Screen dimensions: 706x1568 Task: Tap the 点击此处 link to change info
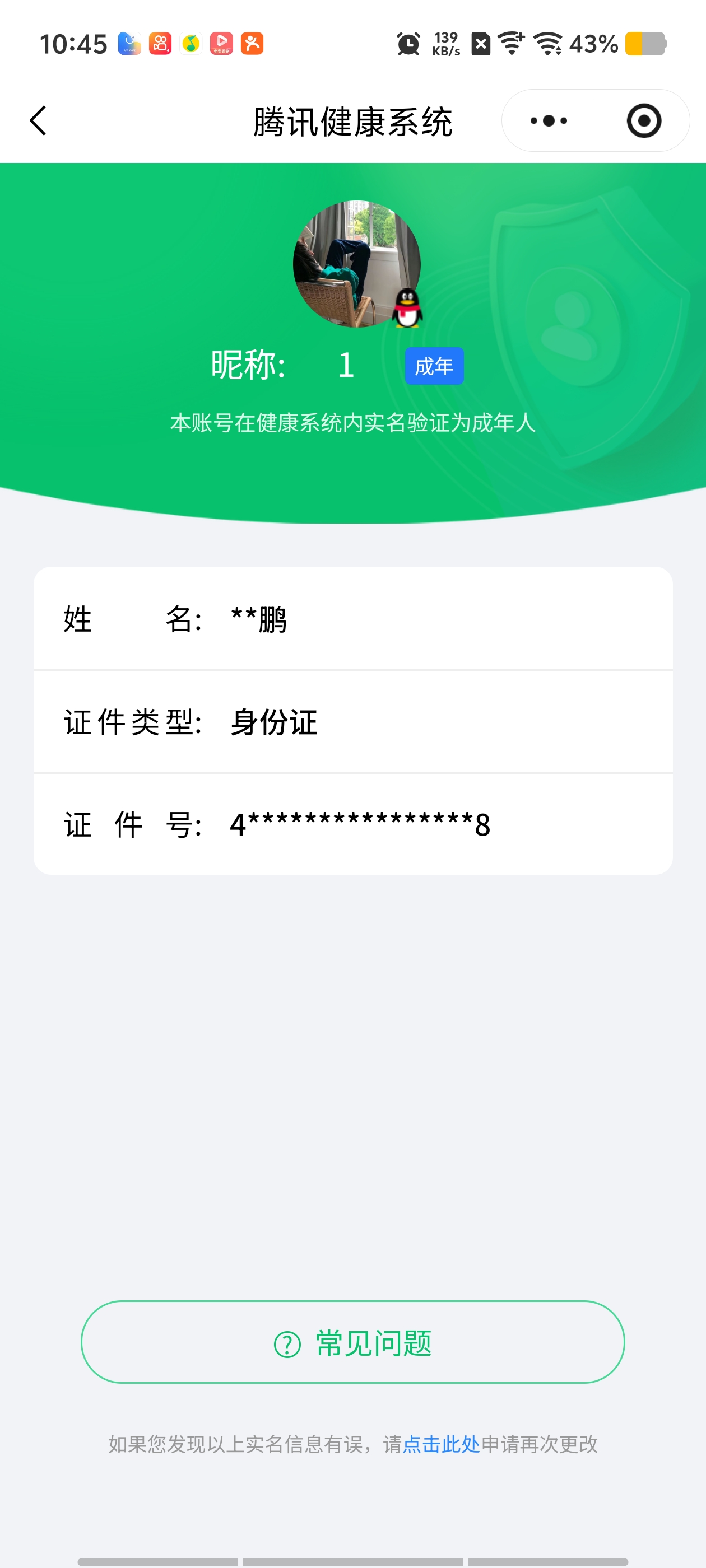tap(441, 1444)
